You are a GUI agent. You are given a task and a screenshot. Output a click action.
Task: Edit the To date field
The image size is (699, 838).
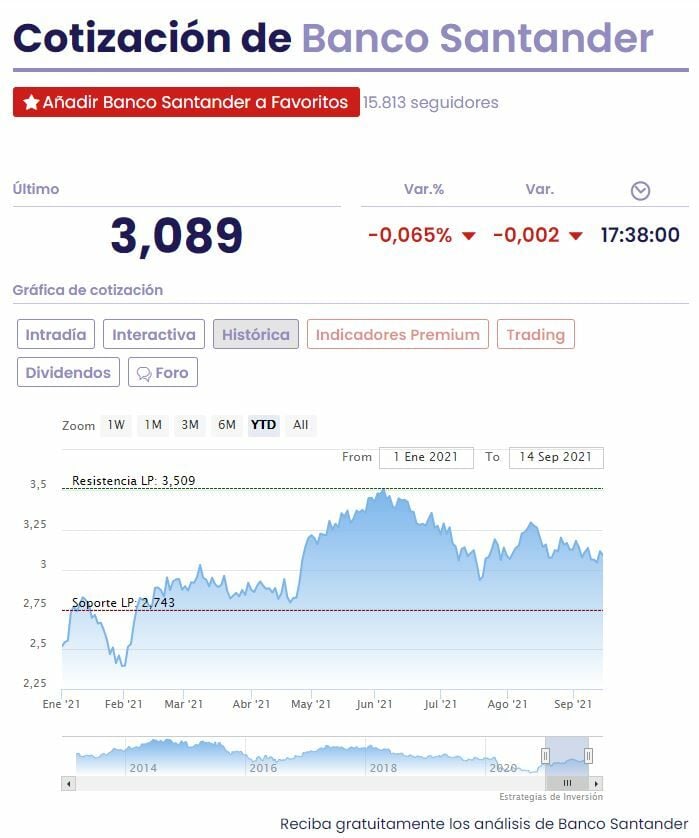click(555, 457)
